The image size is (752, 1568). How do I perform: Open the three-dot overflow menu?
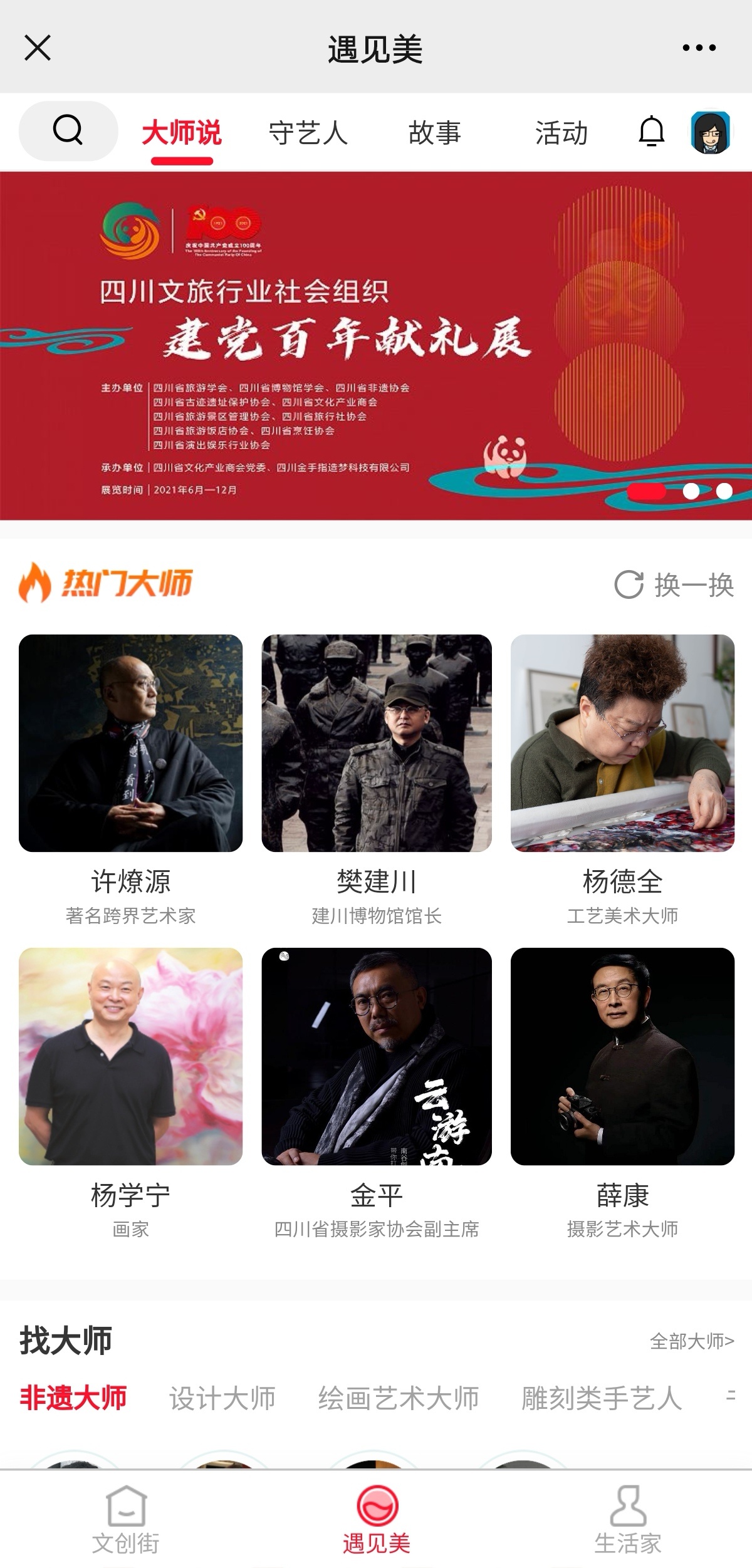pos(699,48)
